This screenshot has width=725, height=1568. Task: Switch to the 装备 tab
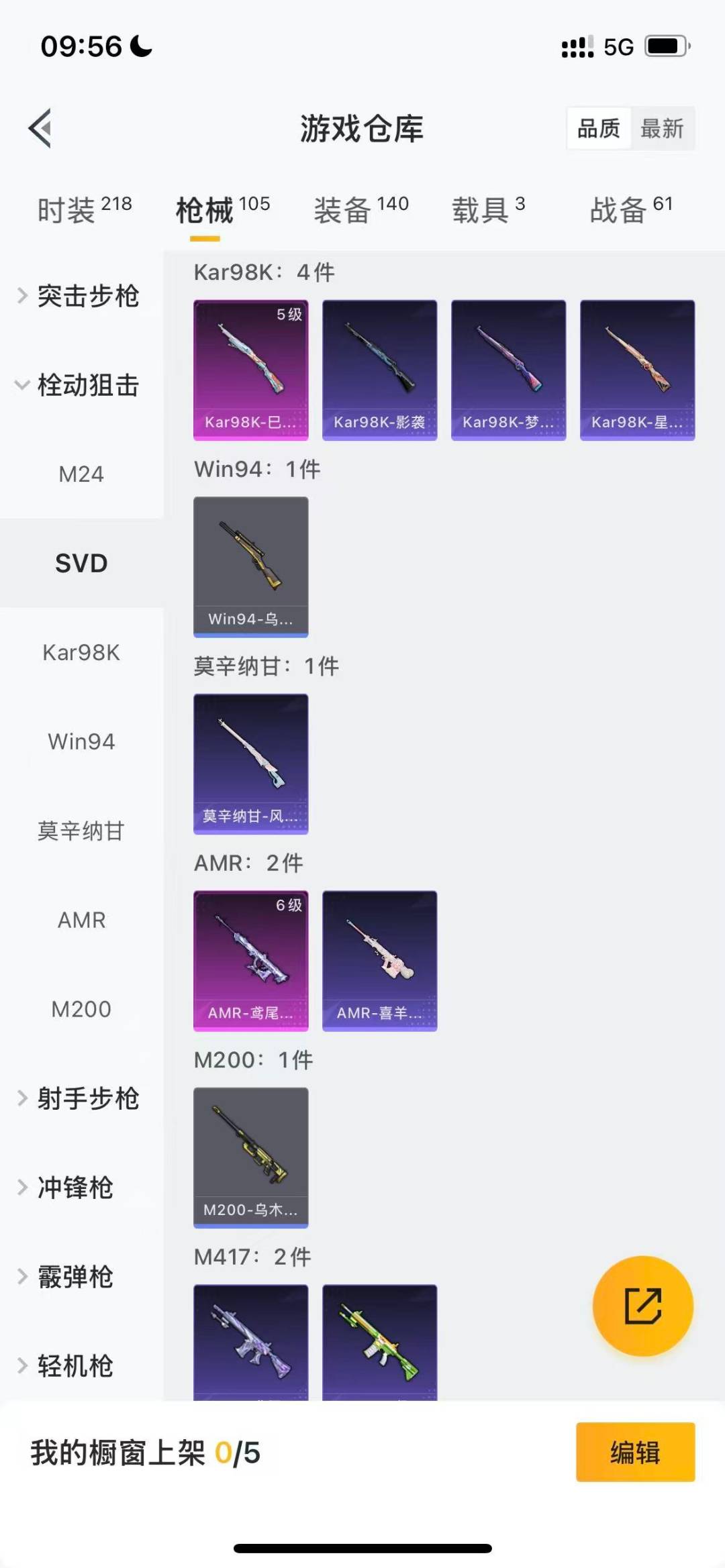(x=360, y=211)
